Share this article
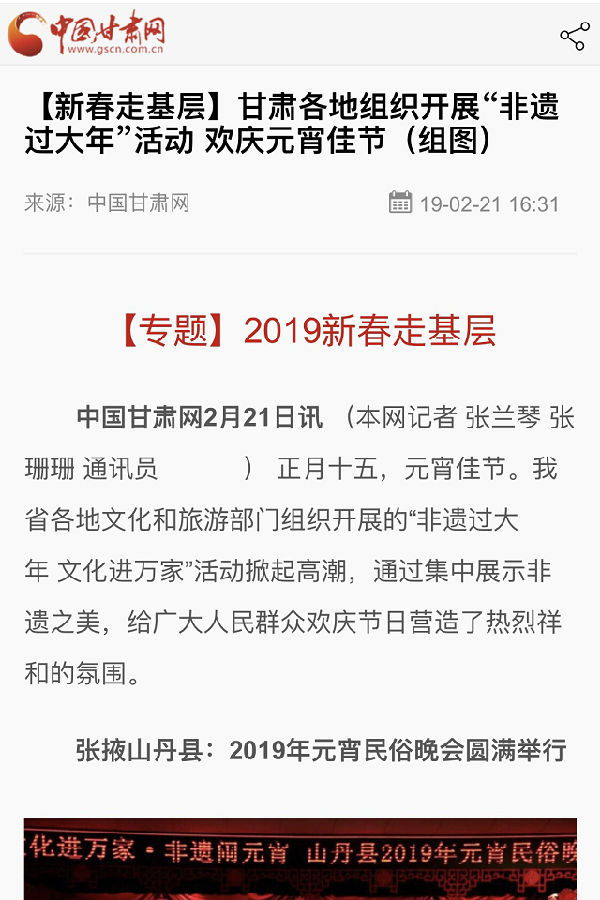This screenshot has width=600, height=900. click(x=573, y=37)
